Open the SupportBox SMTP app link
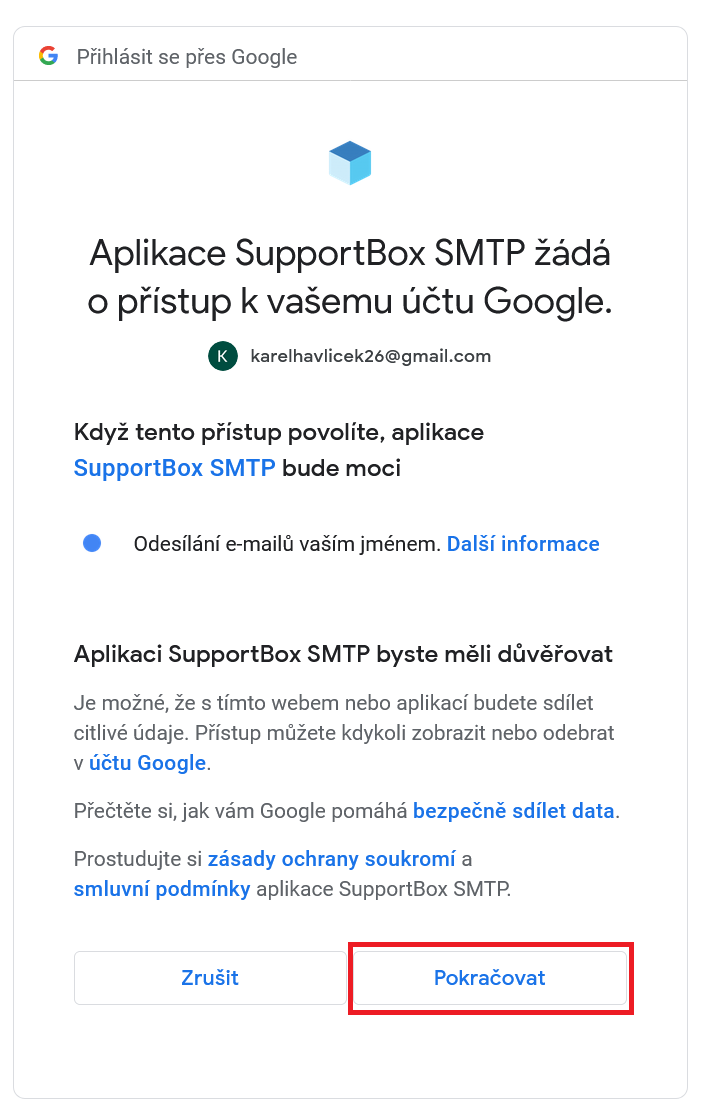Screen dimensions: 707x1119 (x=174, y=468)
